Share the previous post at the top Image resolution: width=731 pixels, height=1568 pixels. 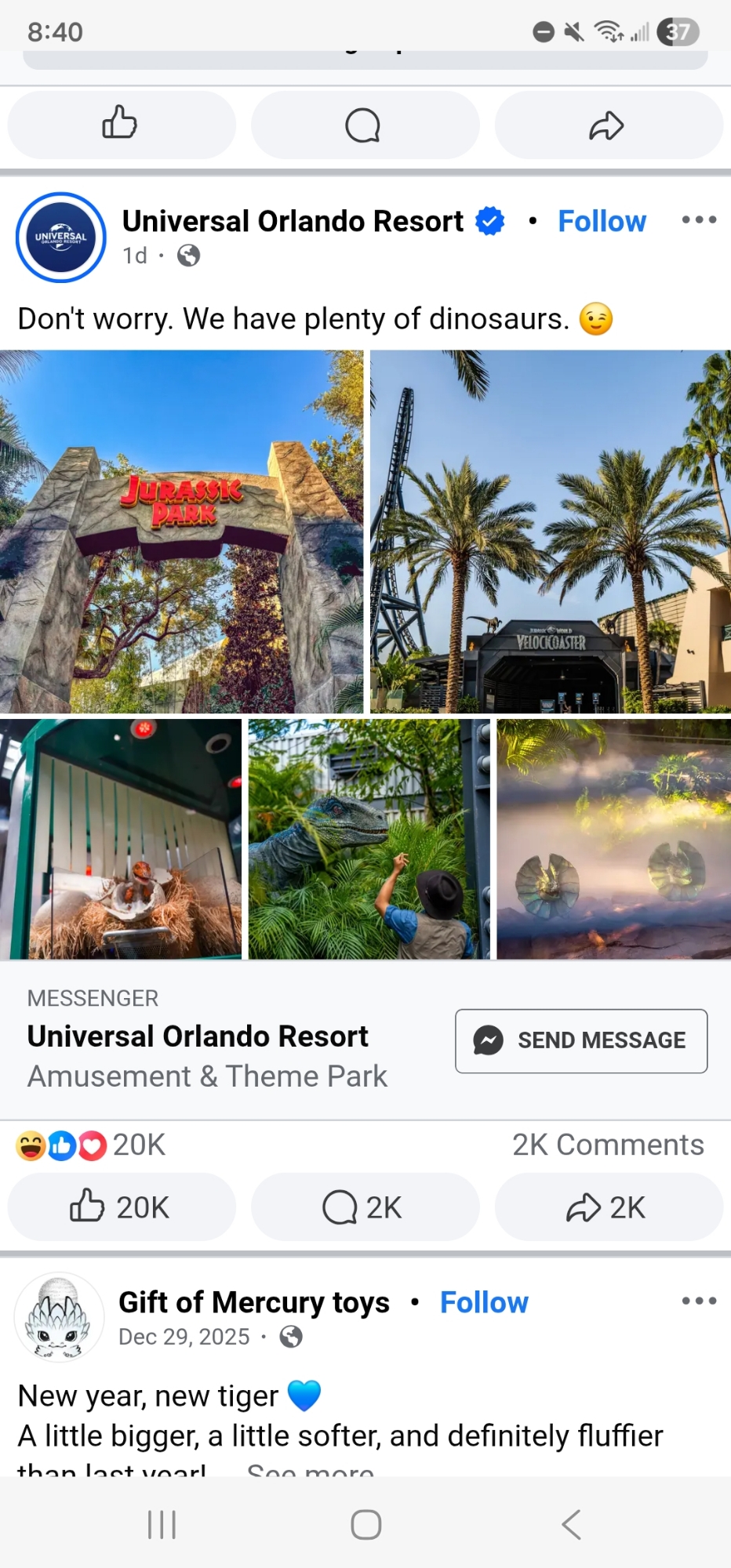[608, 125]
